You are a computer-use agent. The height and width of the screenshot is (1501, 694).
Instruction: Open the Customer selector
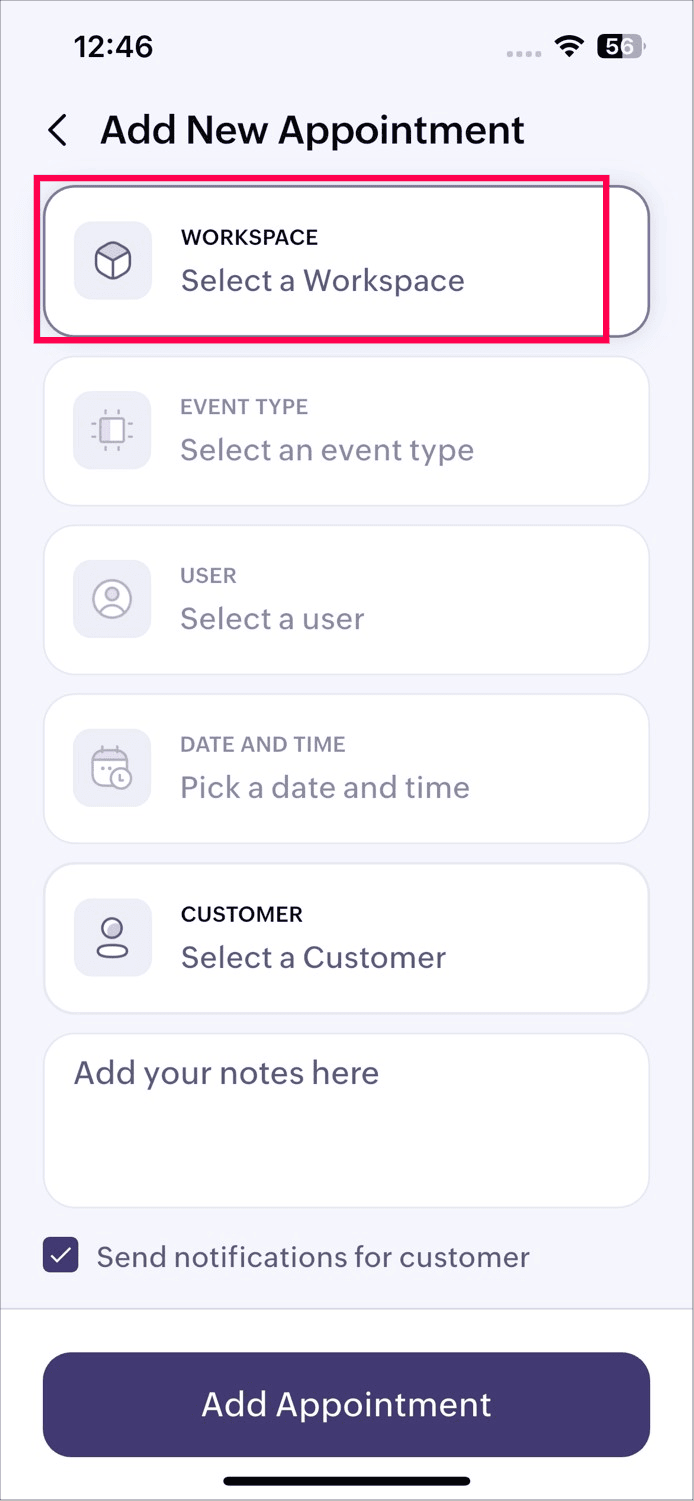pyautogui.click(x=346, y=938)
